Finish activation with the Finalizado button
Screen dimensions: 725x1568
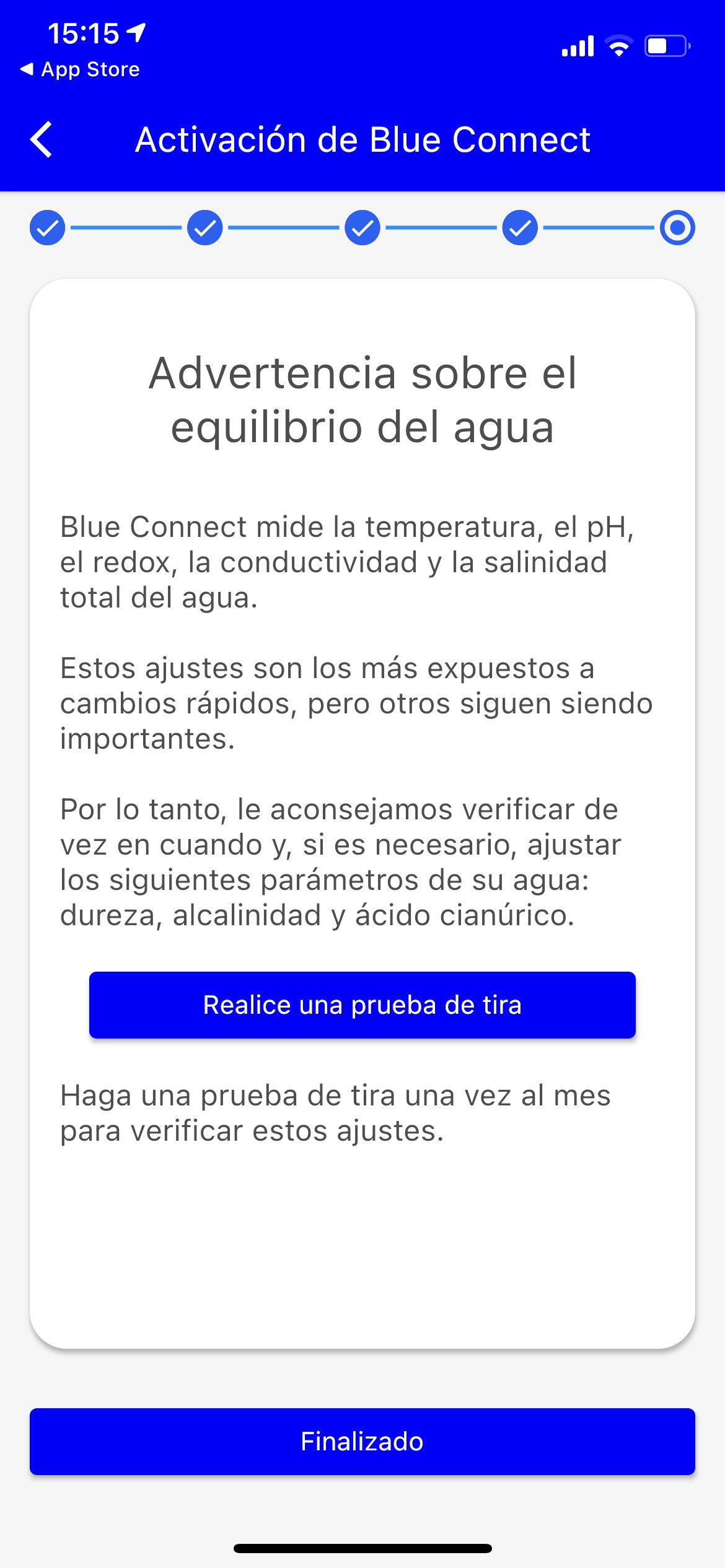pyautogui.click(x=362, y=1441)
